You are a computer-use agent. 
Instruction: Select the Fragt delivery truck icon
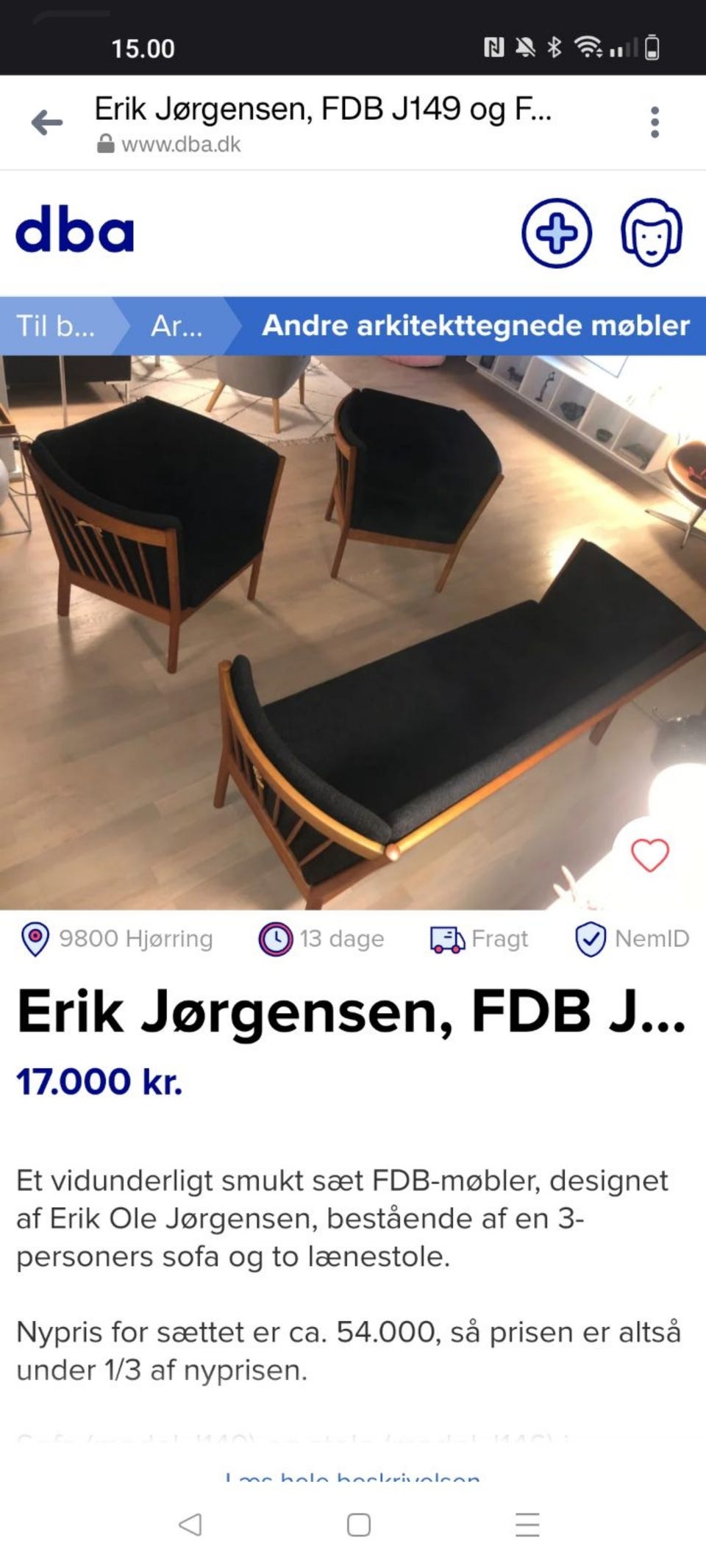(x=446, y=938)
